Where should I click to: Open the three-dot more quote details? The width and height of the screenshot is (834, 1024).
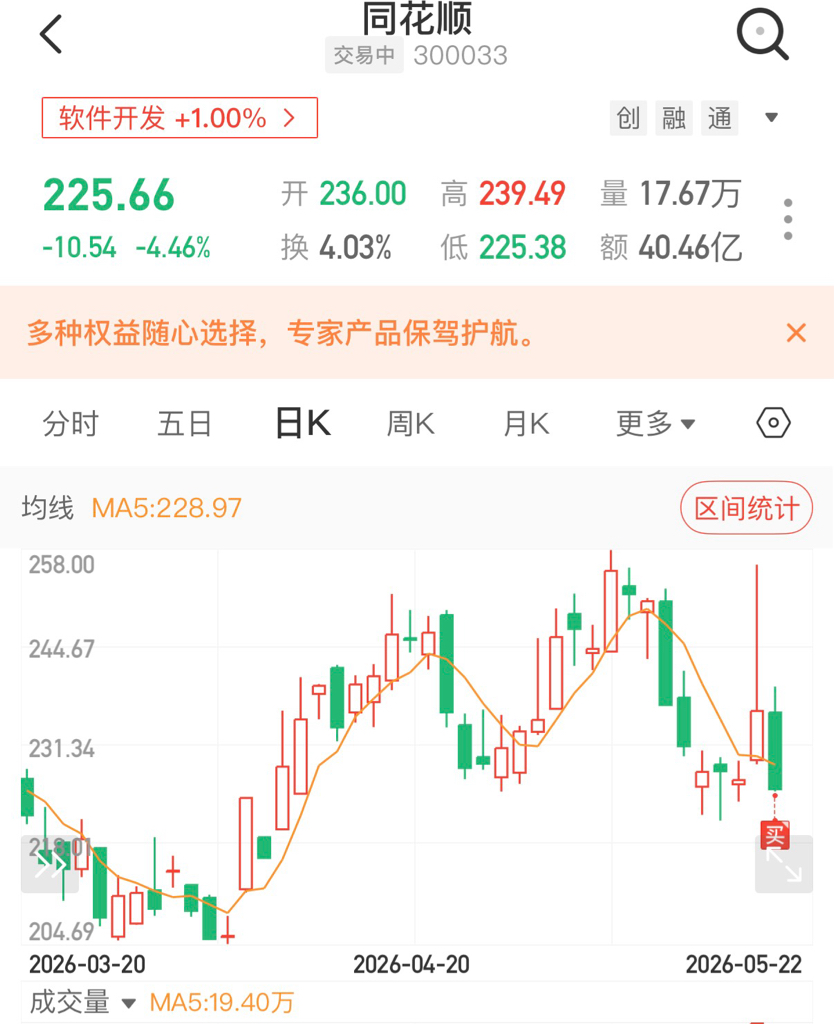(788, 219)
